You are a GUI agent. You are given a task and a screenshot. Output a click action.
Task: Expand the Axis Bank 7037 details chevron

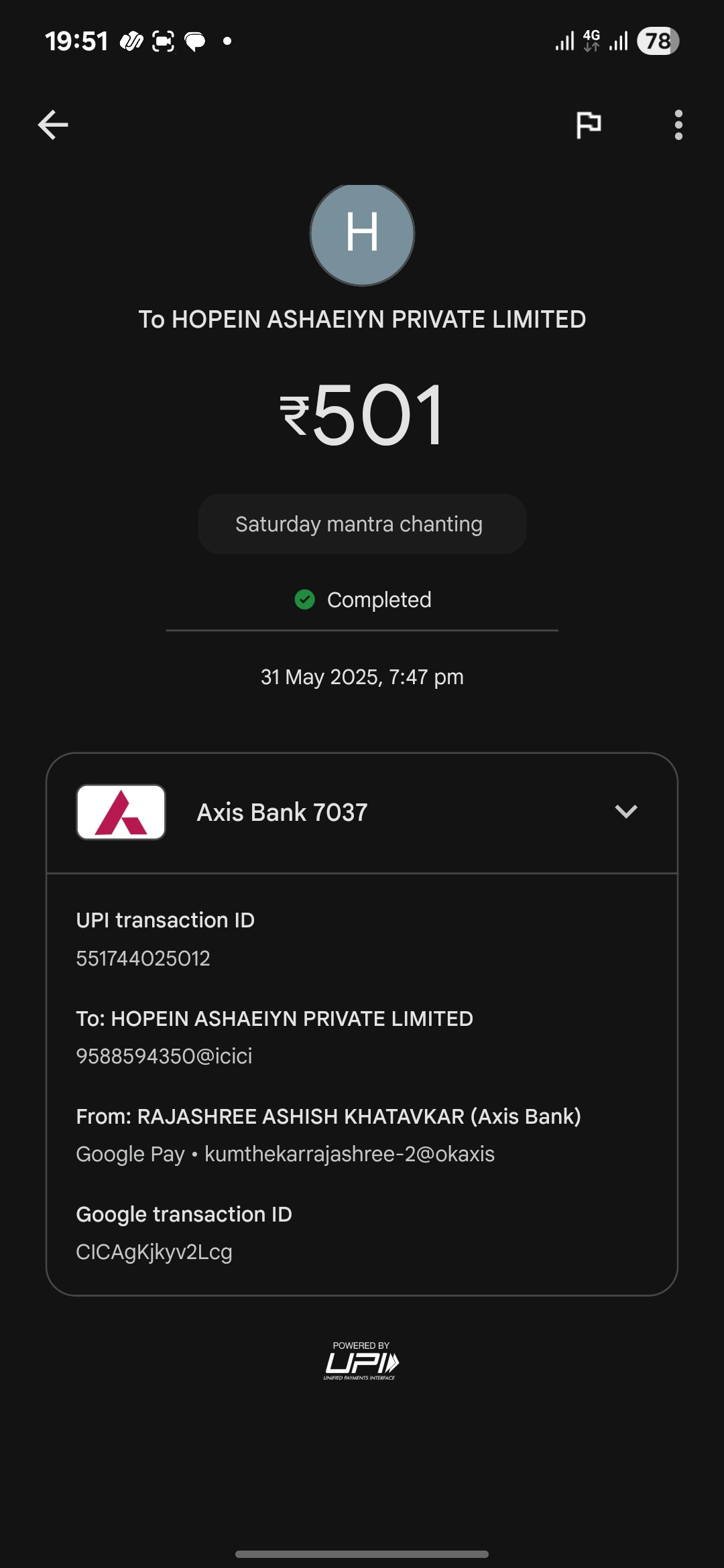[x=626, y=811]
